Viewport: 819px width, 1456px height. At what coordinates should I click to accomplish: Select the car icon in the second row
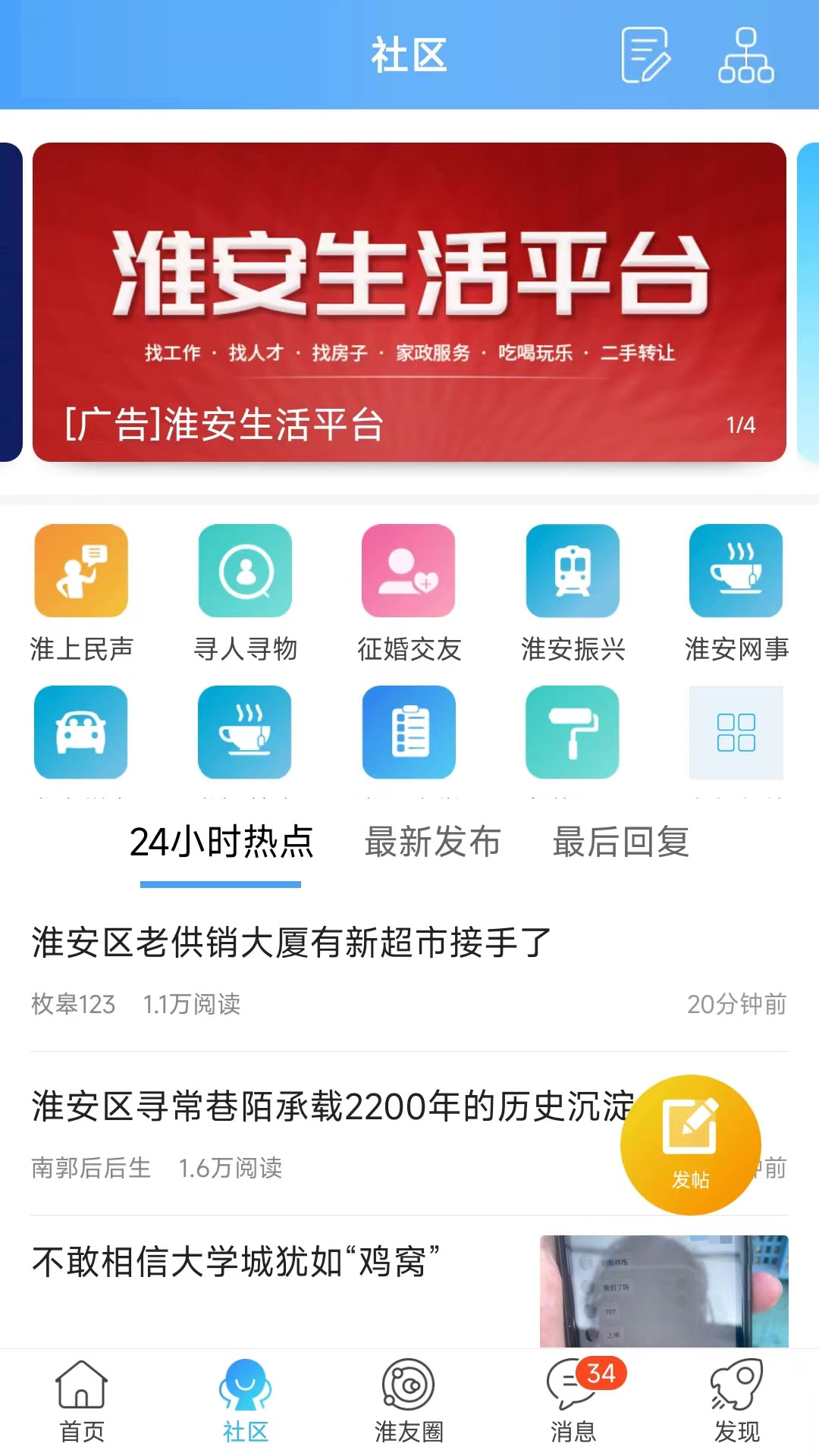(x=81, y=733)
